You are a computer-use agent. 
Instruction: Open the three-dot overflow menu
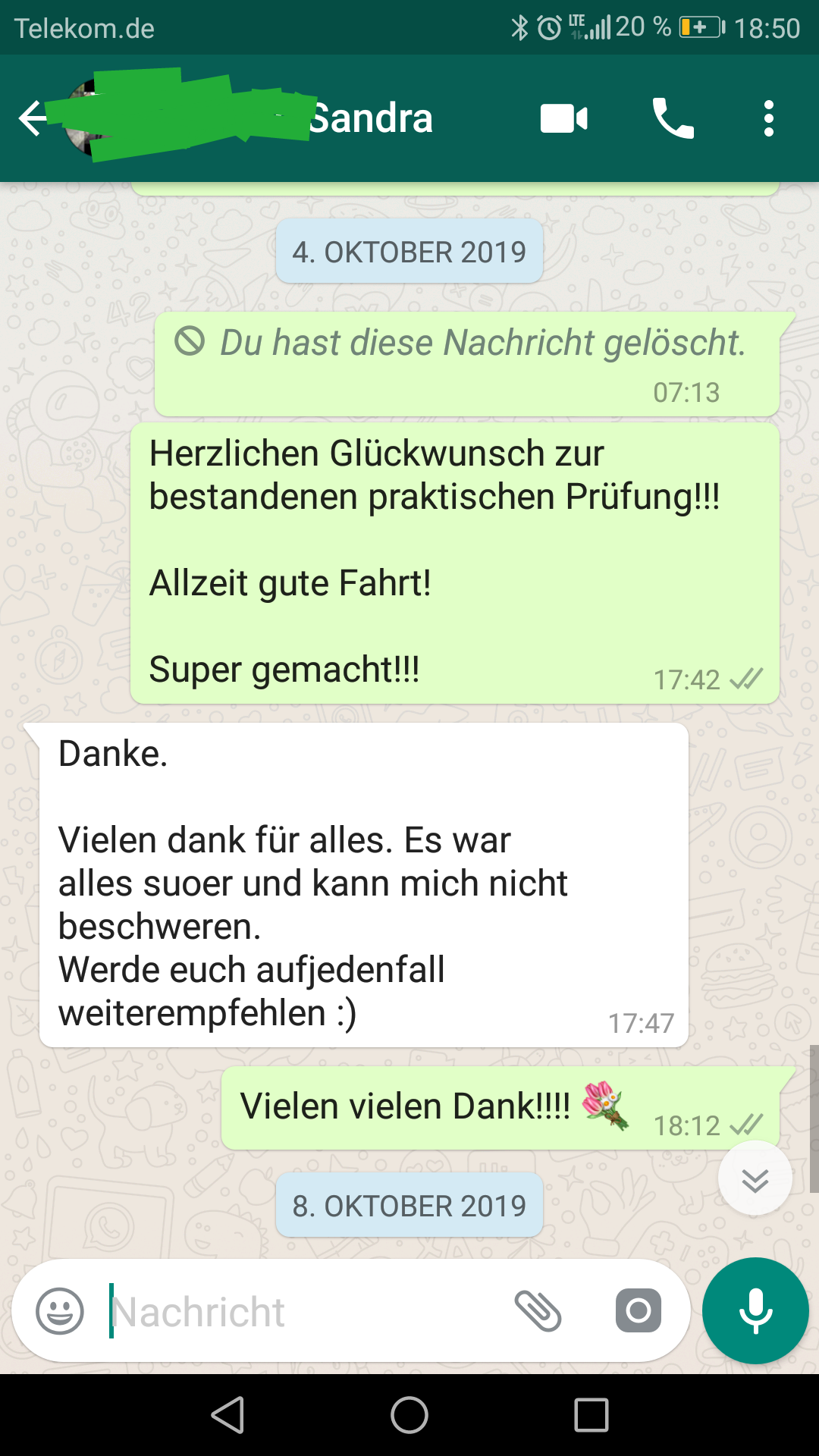click(x=769, y=119)
